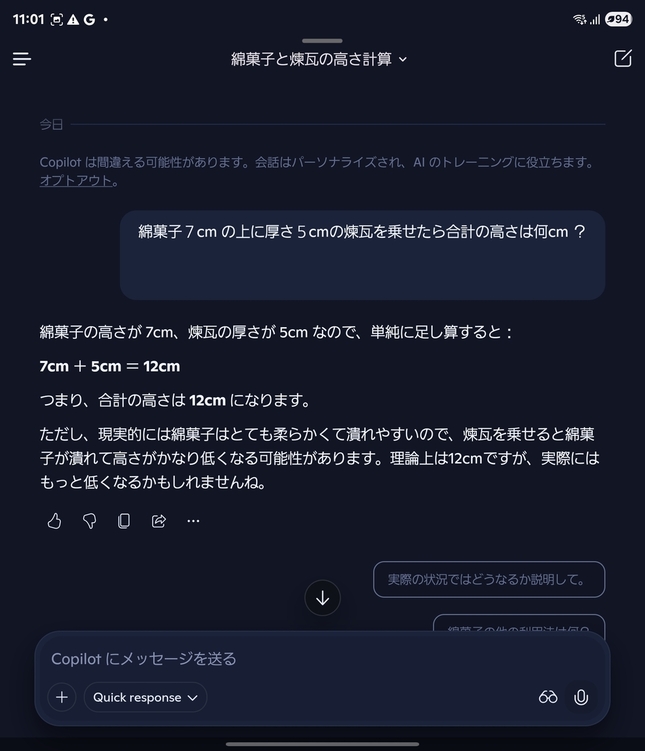The height and width of the screenshot is (751, 645).
Task: Like the Copilot response with thumbs up
Action: [x=55, y=521]
